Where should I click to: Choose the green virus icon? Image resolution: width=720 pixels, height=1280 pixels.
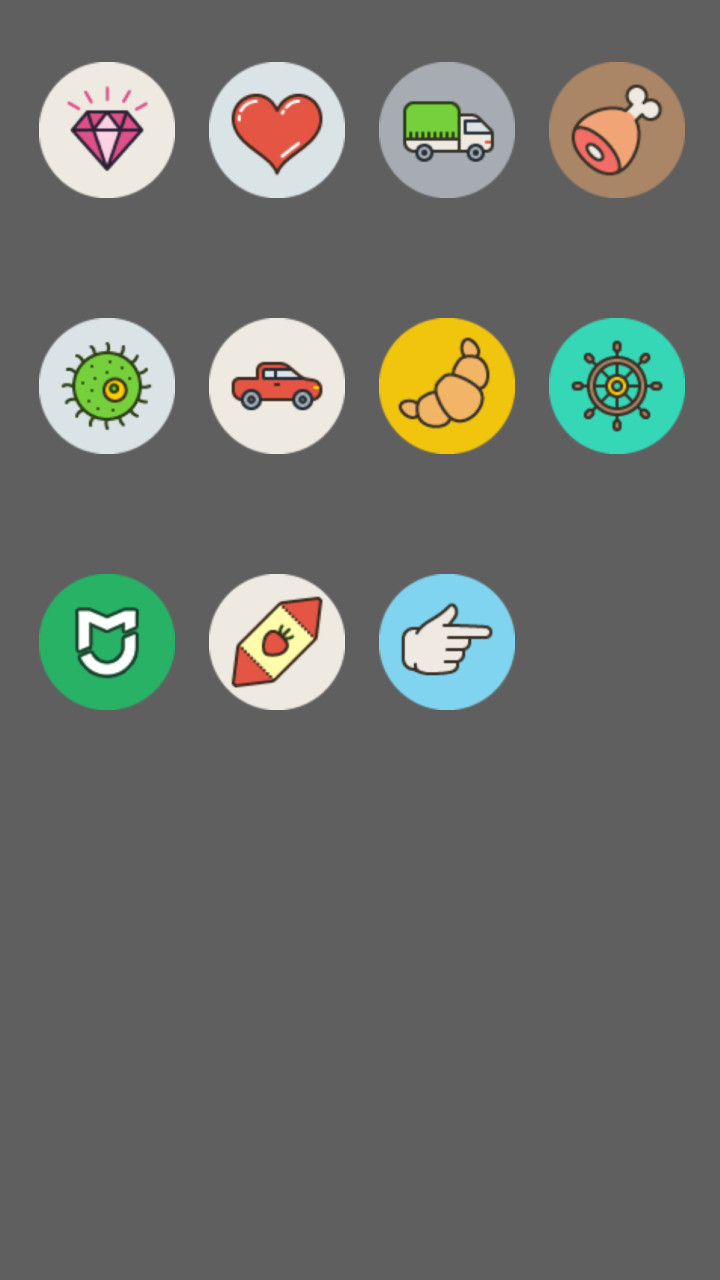coord(107,386)
